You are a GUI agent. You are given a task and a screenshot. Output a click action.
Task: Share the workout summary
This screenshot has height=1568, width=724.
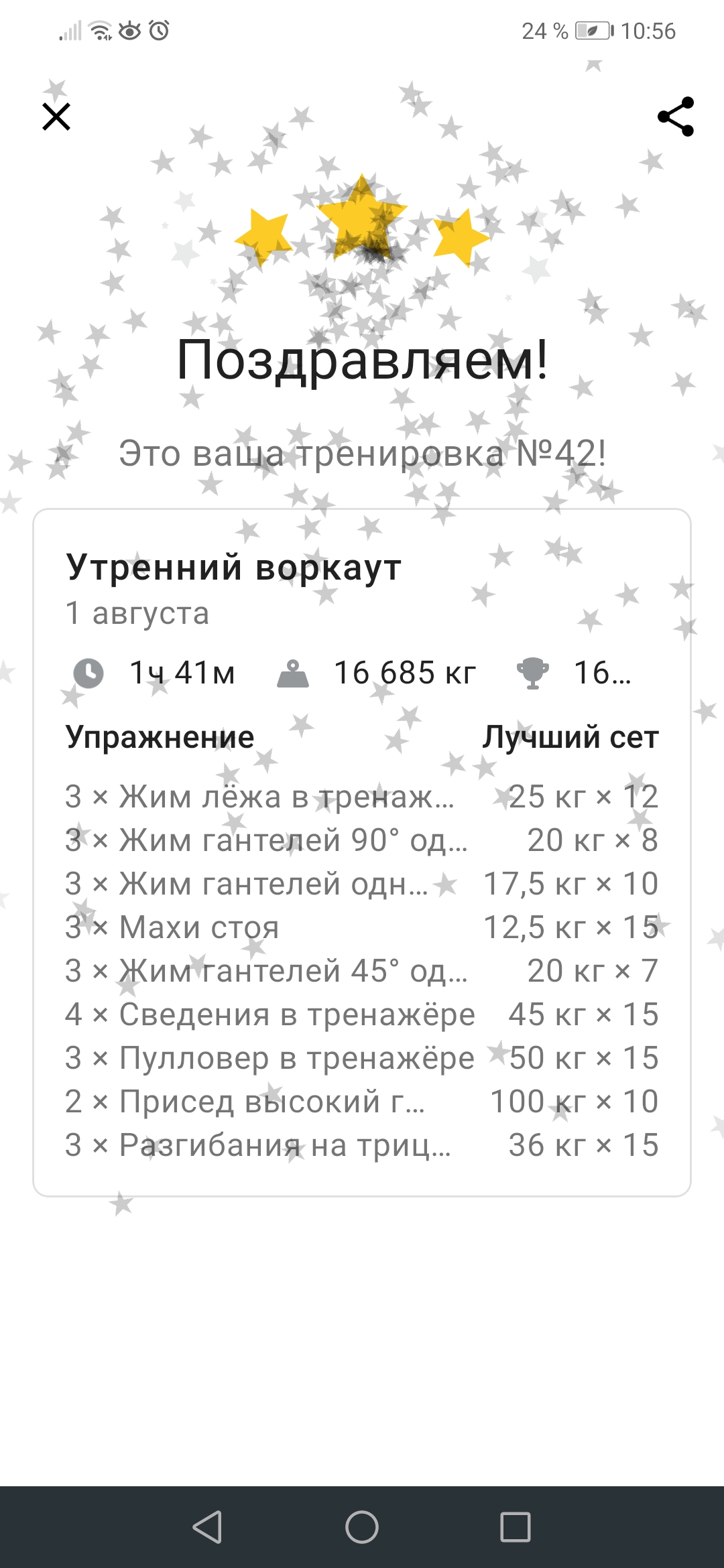tap(676, 117)
